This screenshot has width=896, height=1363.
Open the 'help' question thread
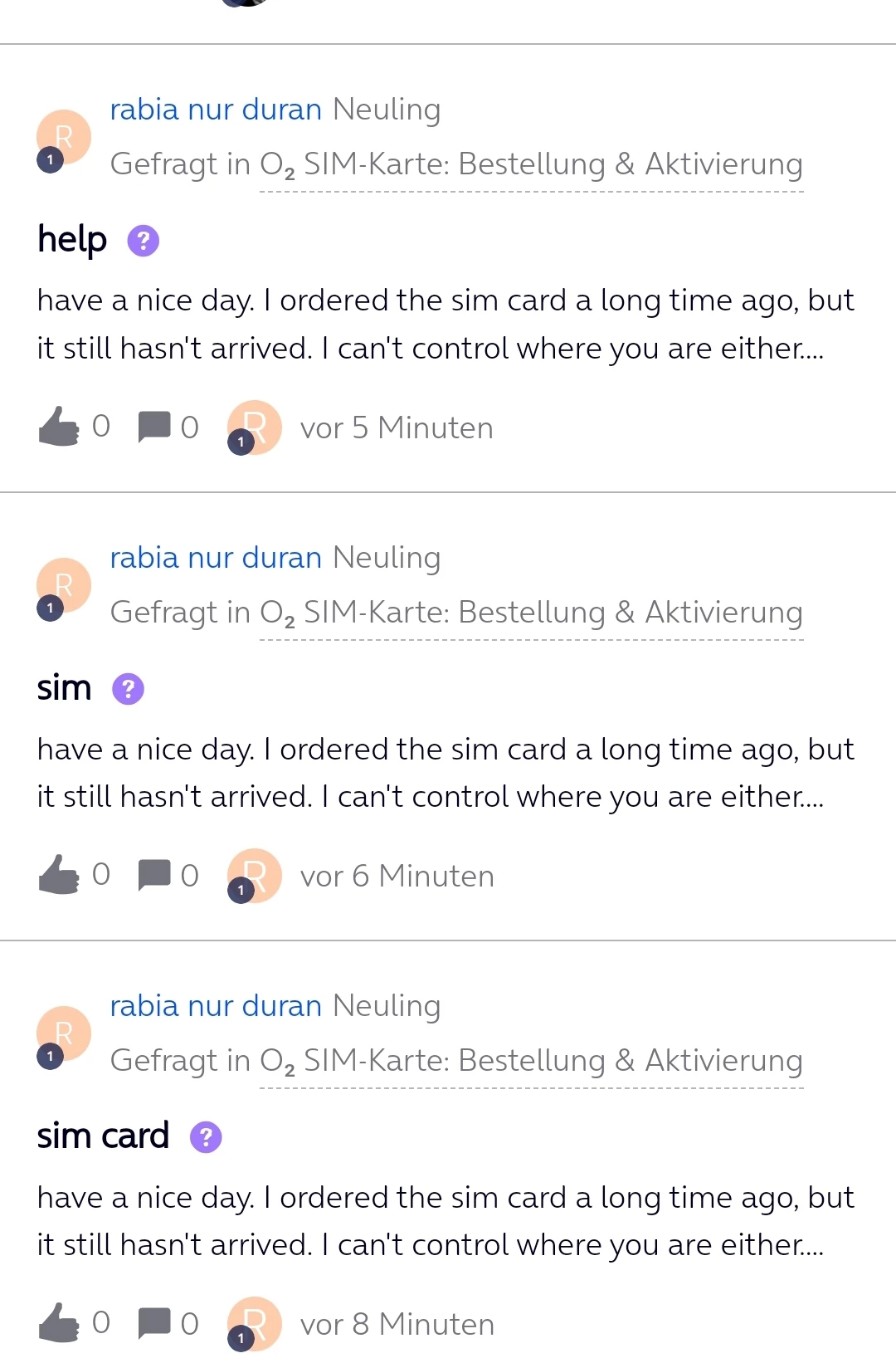pyautogui.click(x=72, y=240)
